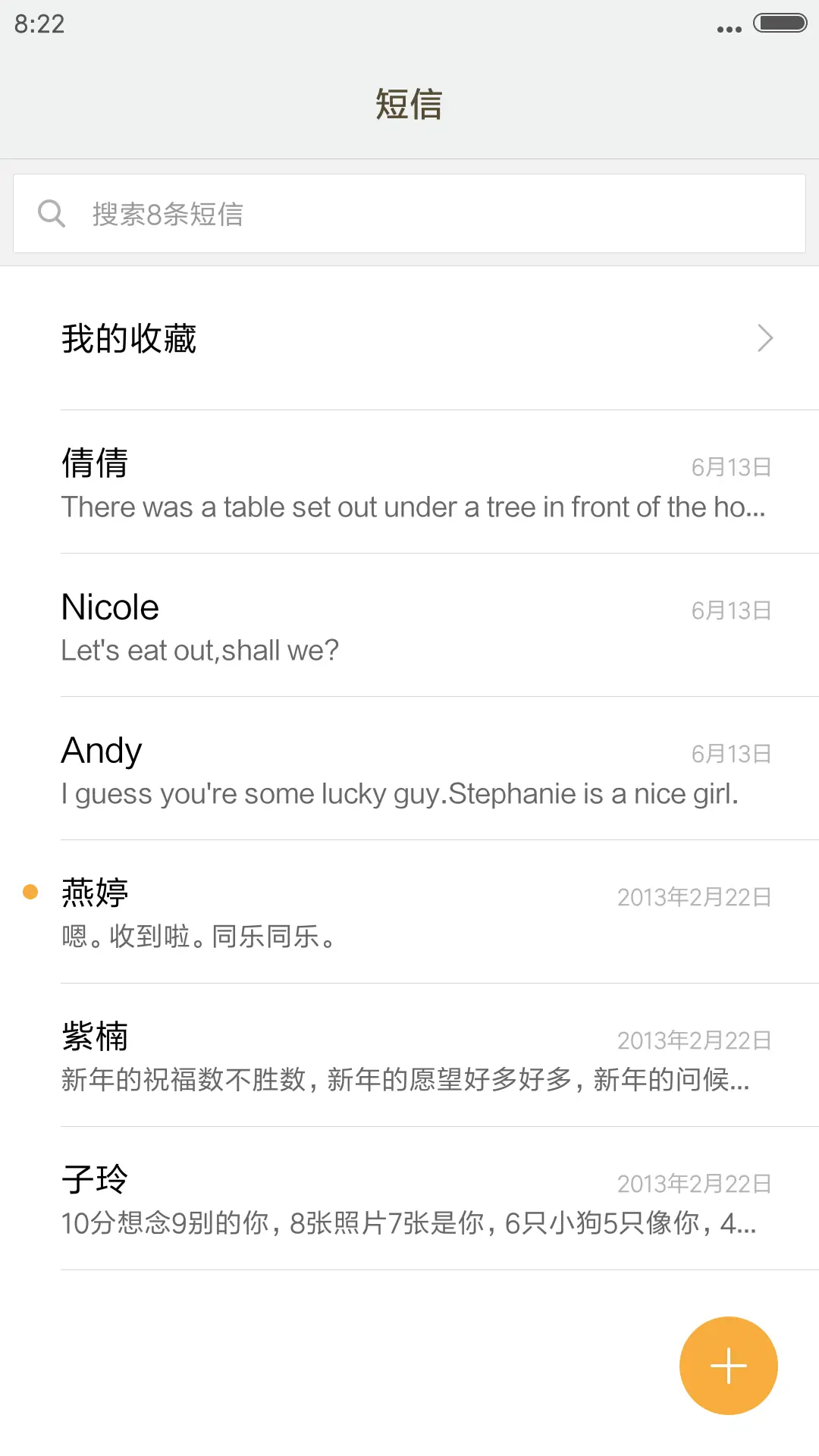Open 我的收藏 favorites row
The image size is (819, 1456).
tap(409, 338)
